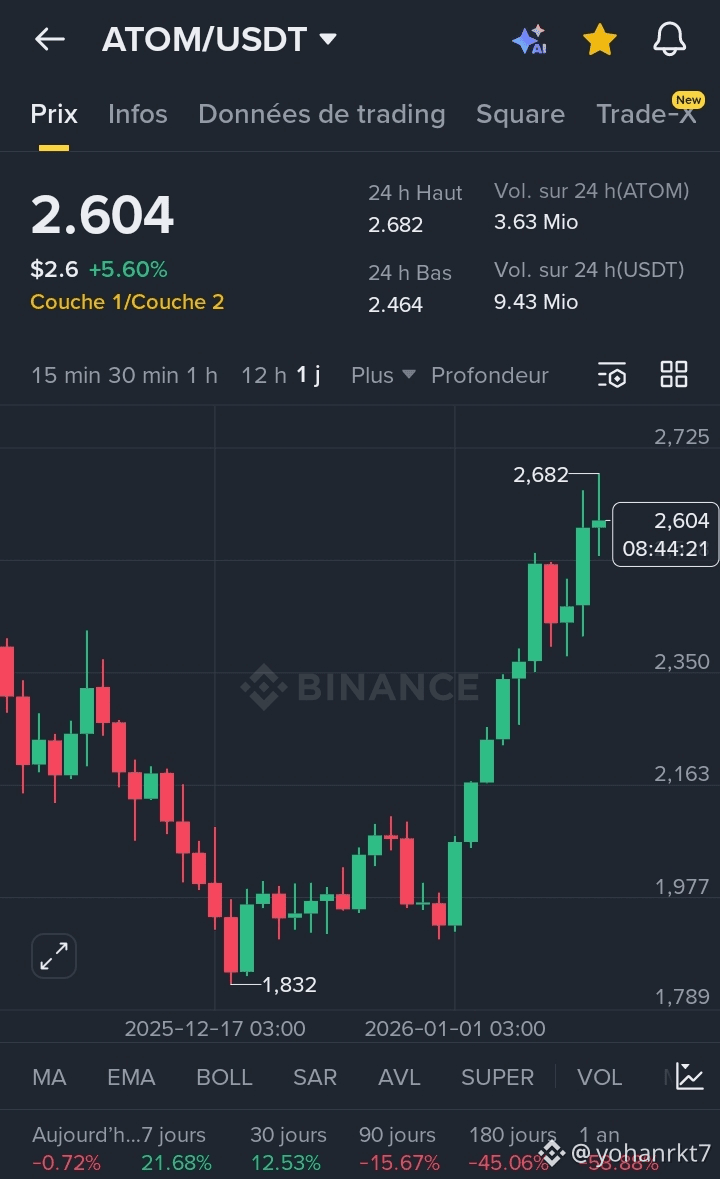This screenshot has height=1179, width=720.
Task: Expand chart to fullscreen
Action: (53, 957)
